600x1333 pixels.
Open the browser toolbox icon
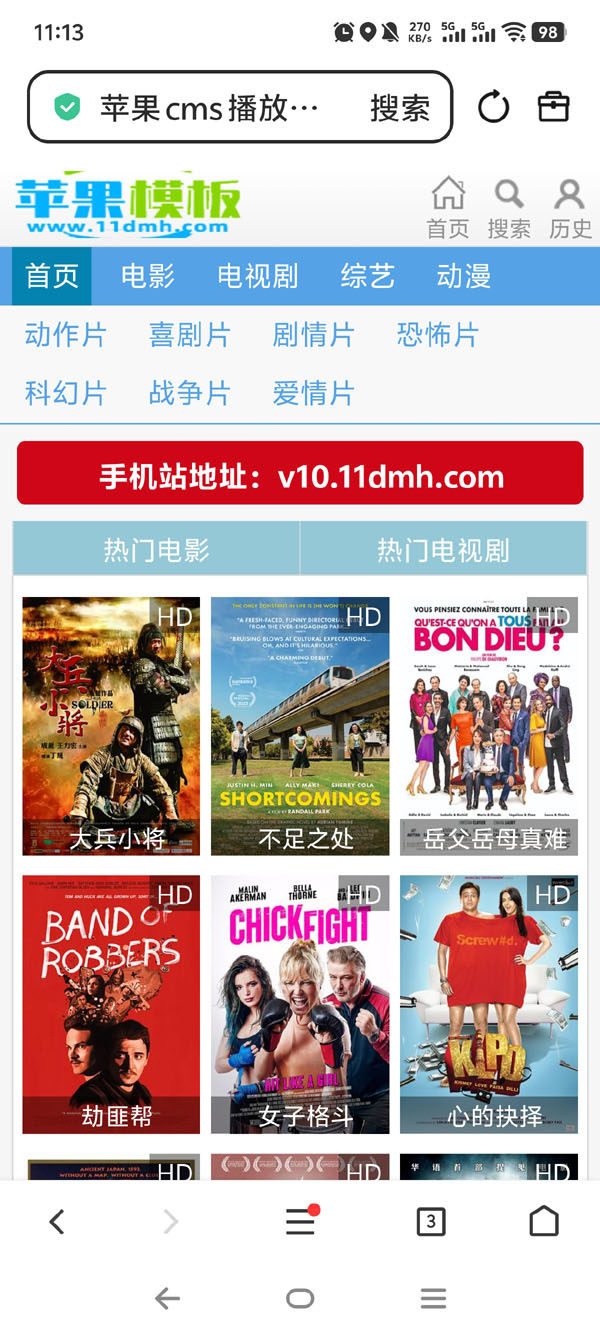pos(553,106)
